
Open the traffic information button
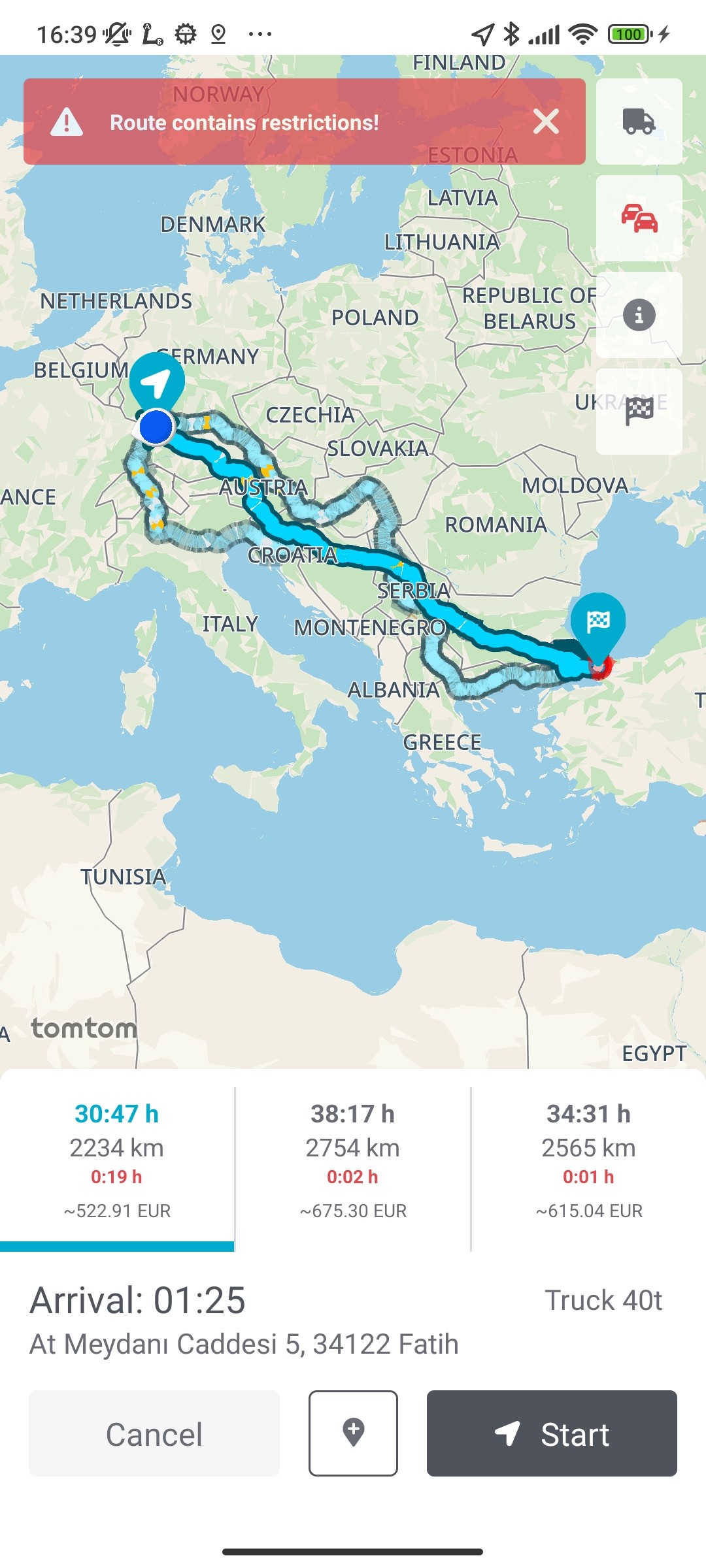coord(639,218)
